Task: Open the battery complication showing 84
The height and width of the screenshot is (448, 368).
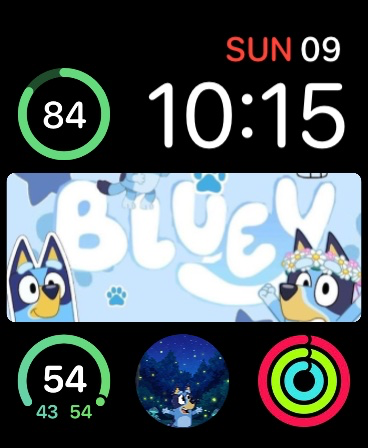Action: click(64, 114)
